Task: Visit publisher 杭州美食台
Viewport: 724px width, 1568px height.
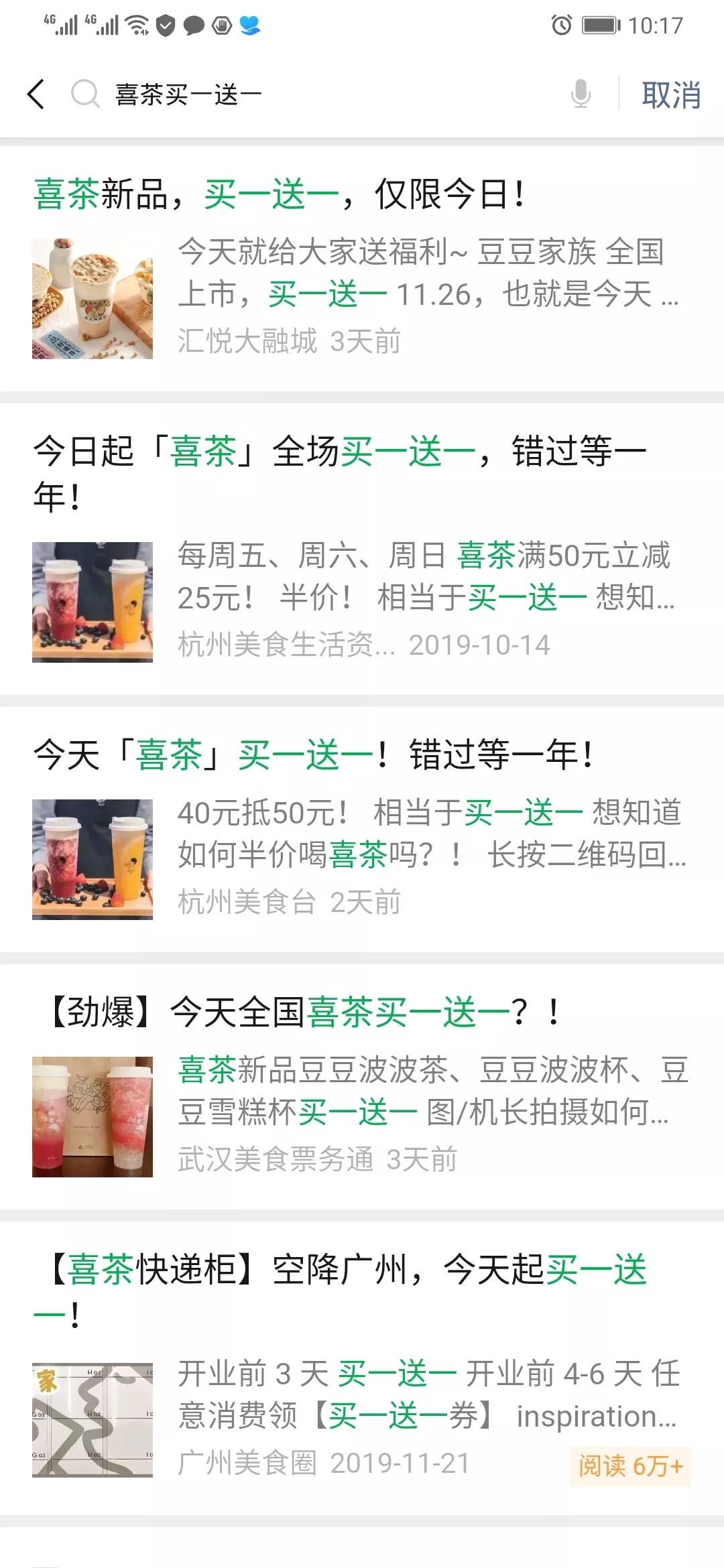Action: 248,901
